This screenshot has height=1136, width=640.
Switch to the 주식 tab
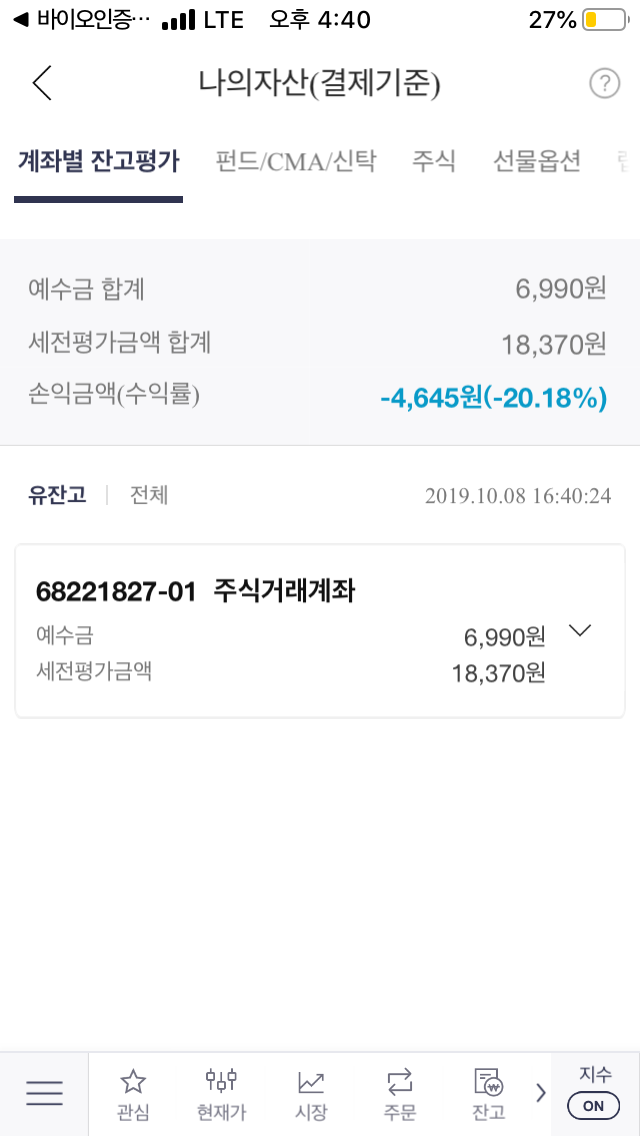coord(434,162)
